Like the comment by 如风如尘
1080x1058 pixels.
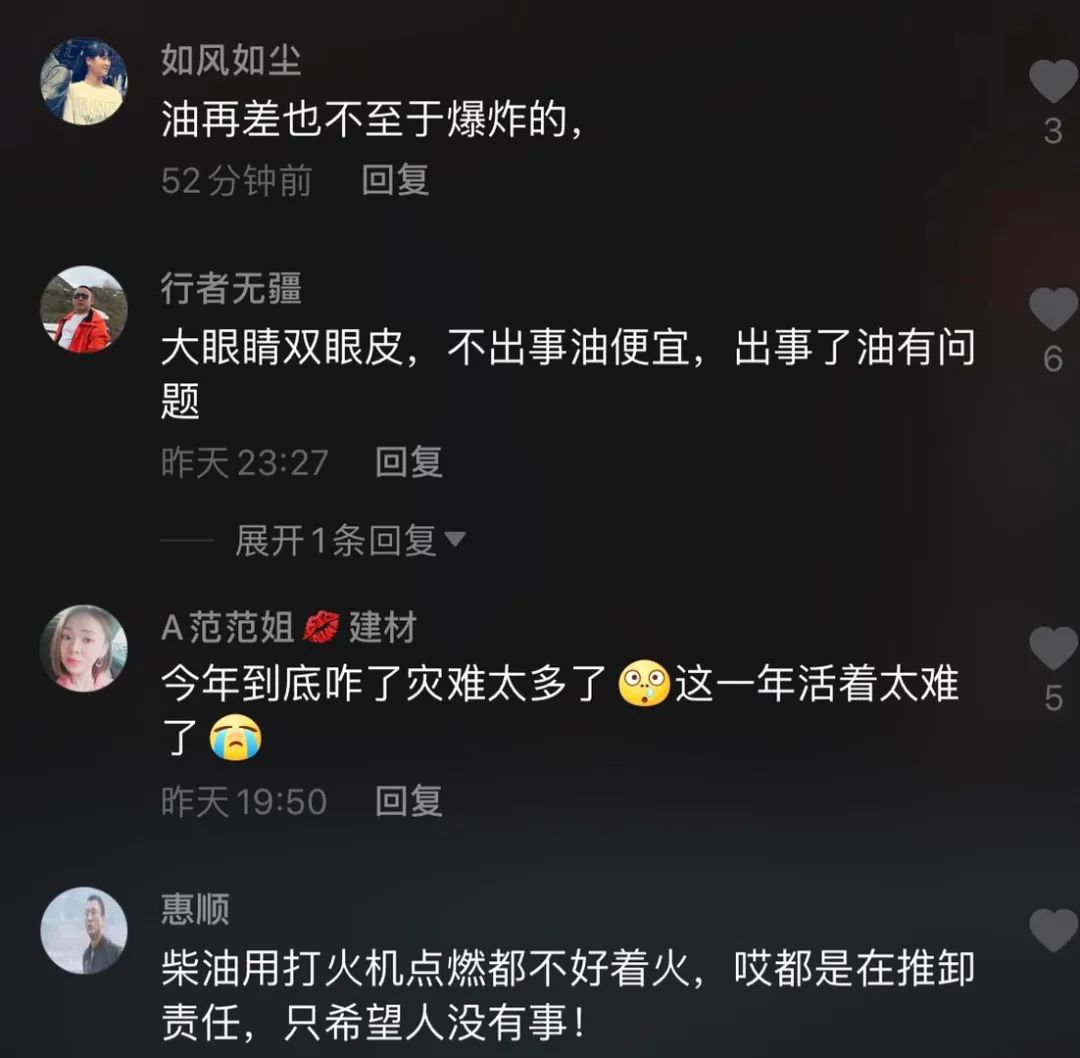coord(1052,83)
